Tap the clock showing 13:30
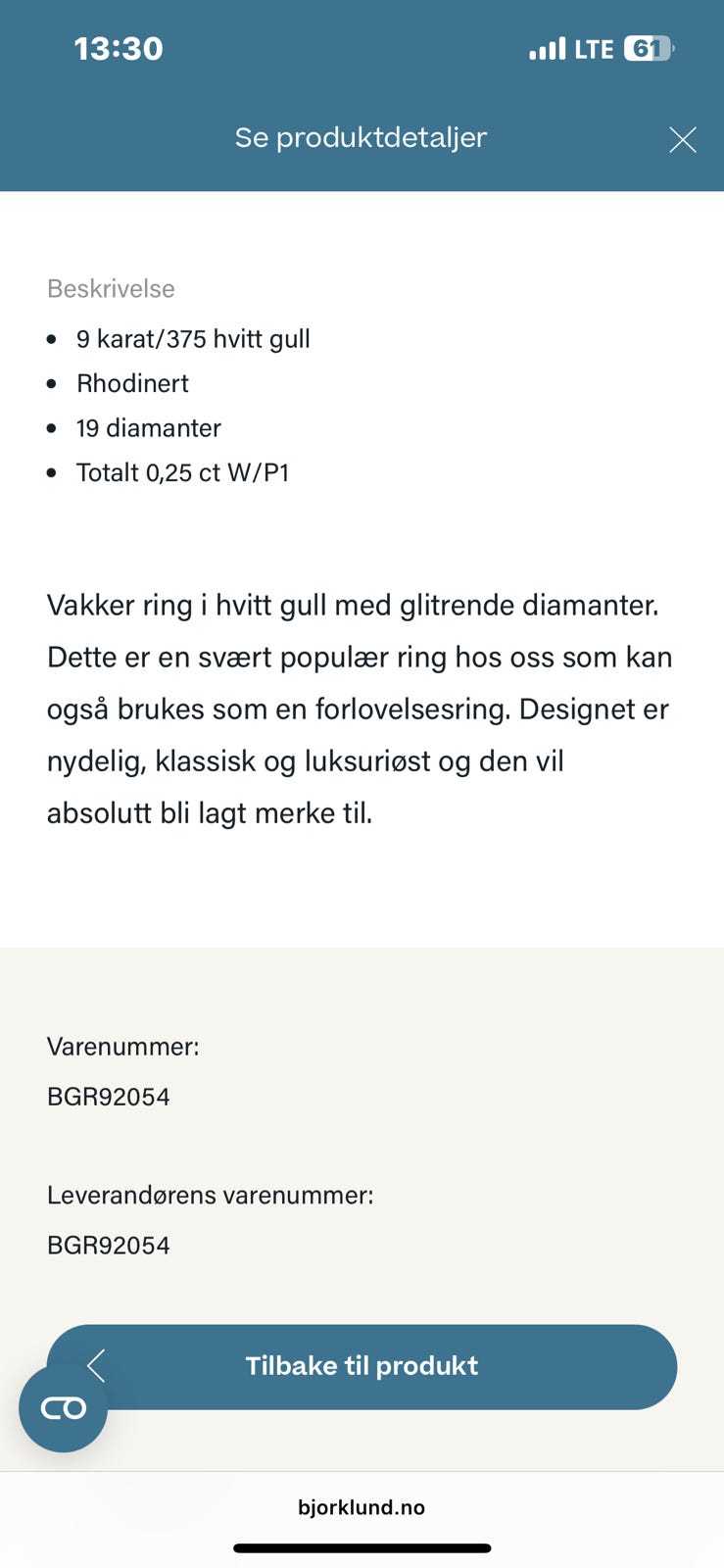The image size is (724, 1568). (x=119, y=48)
